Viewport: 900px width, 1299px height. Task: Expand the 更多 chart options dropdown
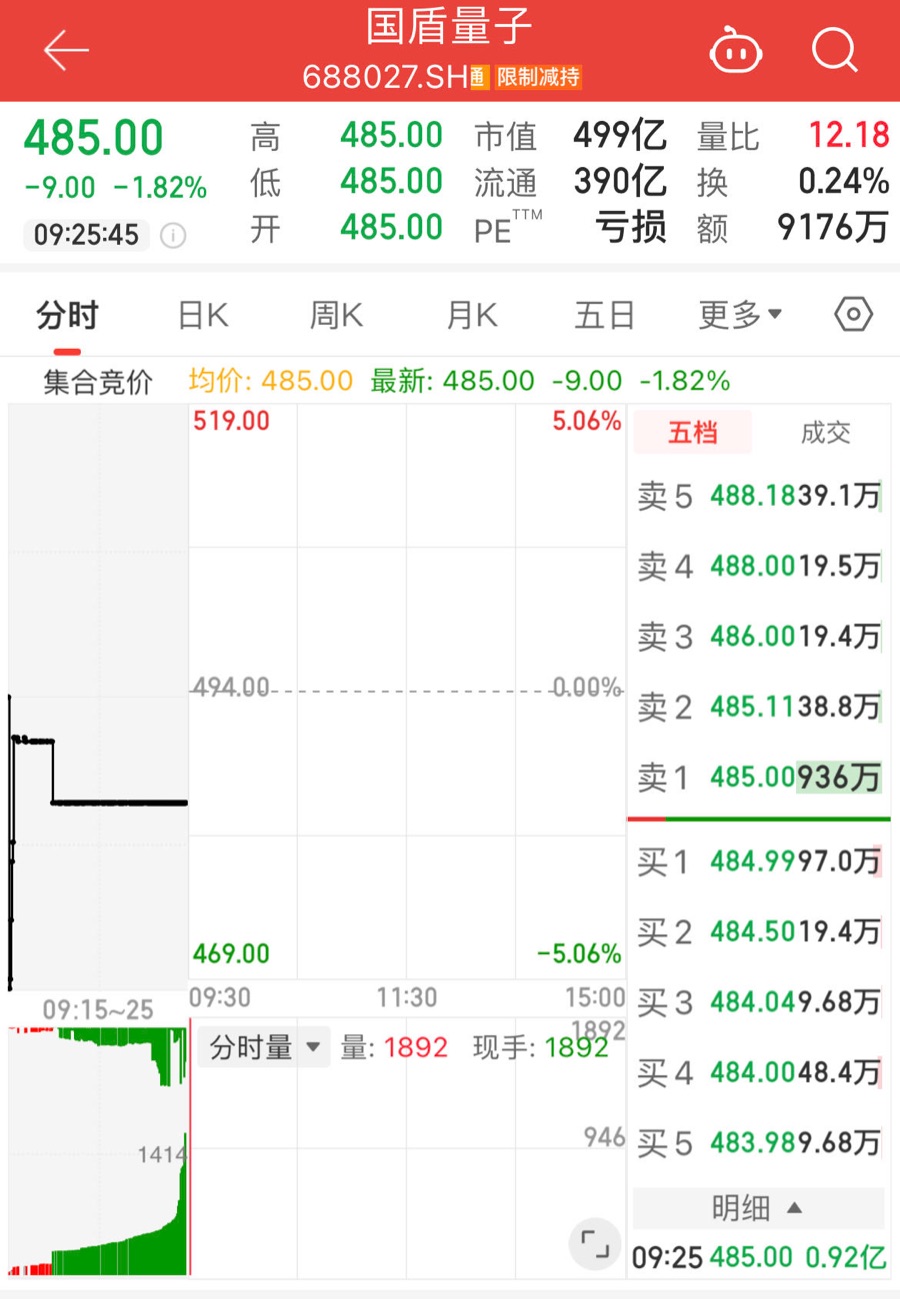coord(740,316)
